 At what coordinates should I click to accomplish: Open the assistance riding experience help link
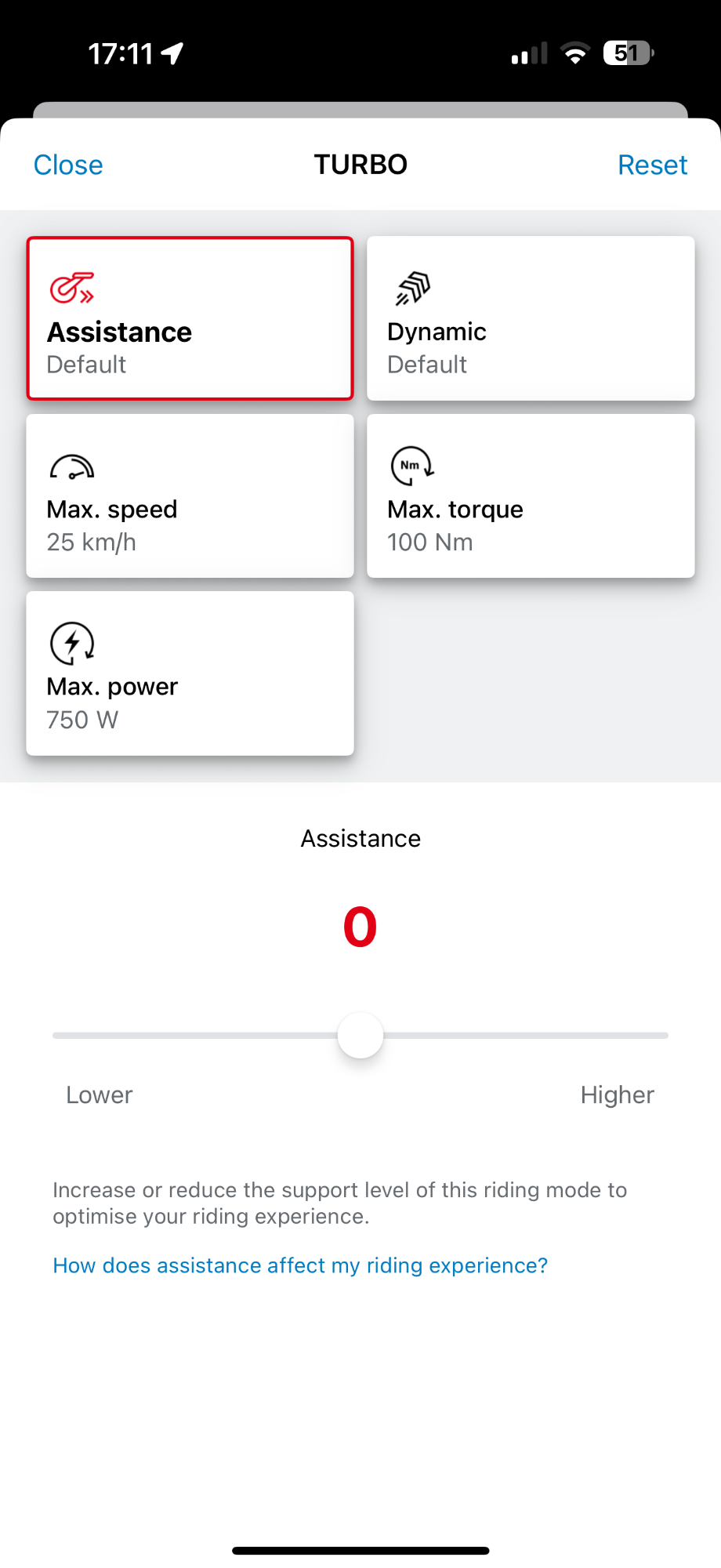pyautogui.click(x=300, y=1265)
